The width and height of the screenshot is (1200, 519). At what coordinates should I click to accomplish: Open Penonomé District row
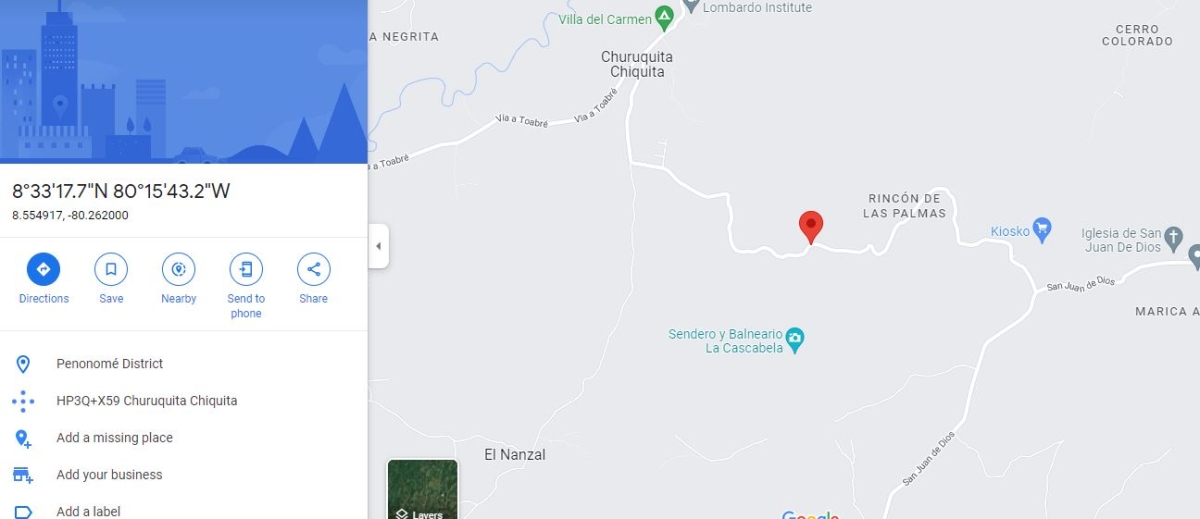(110, 364)
